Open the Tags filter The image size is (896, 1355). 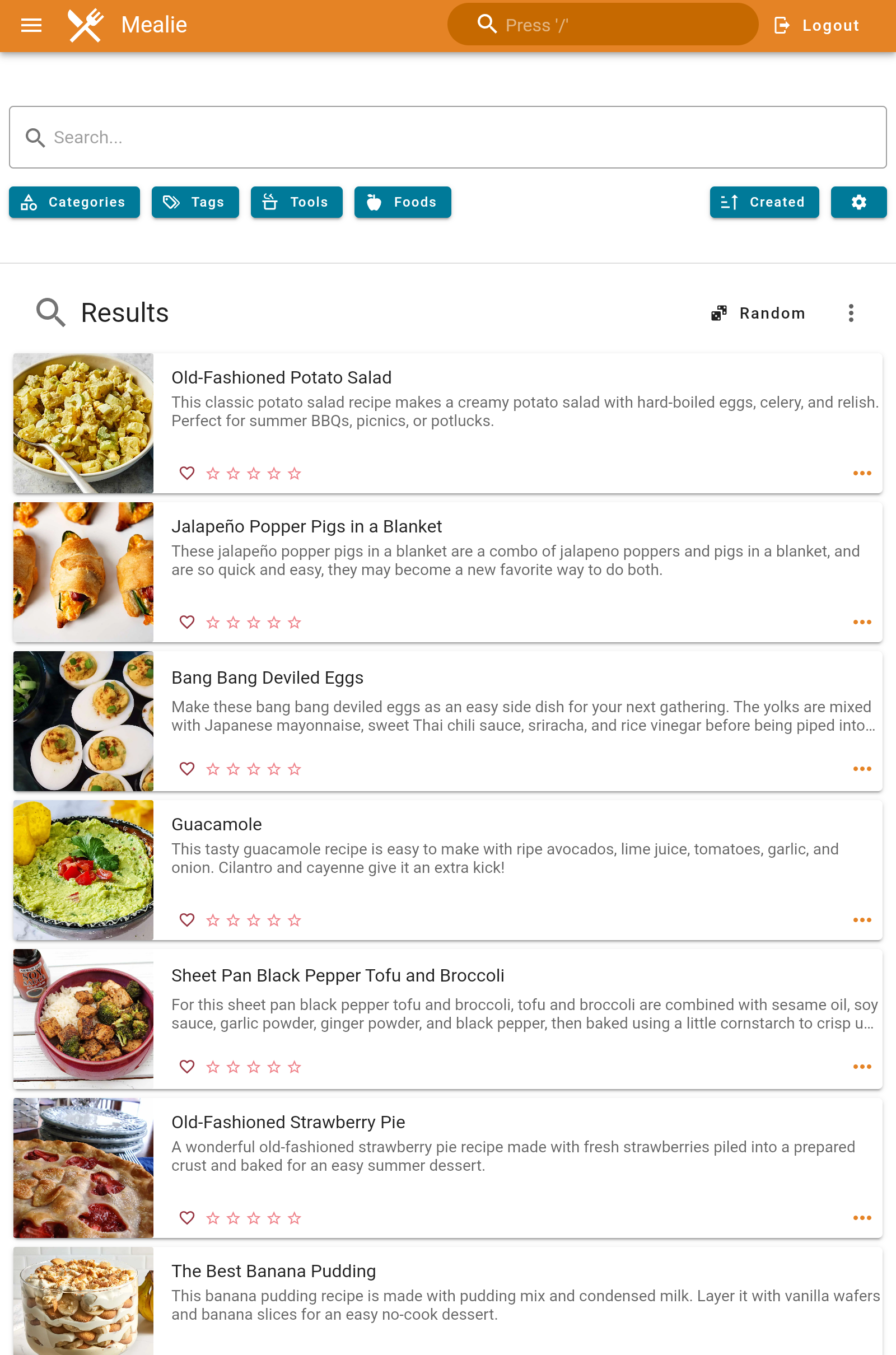point(195,202)
